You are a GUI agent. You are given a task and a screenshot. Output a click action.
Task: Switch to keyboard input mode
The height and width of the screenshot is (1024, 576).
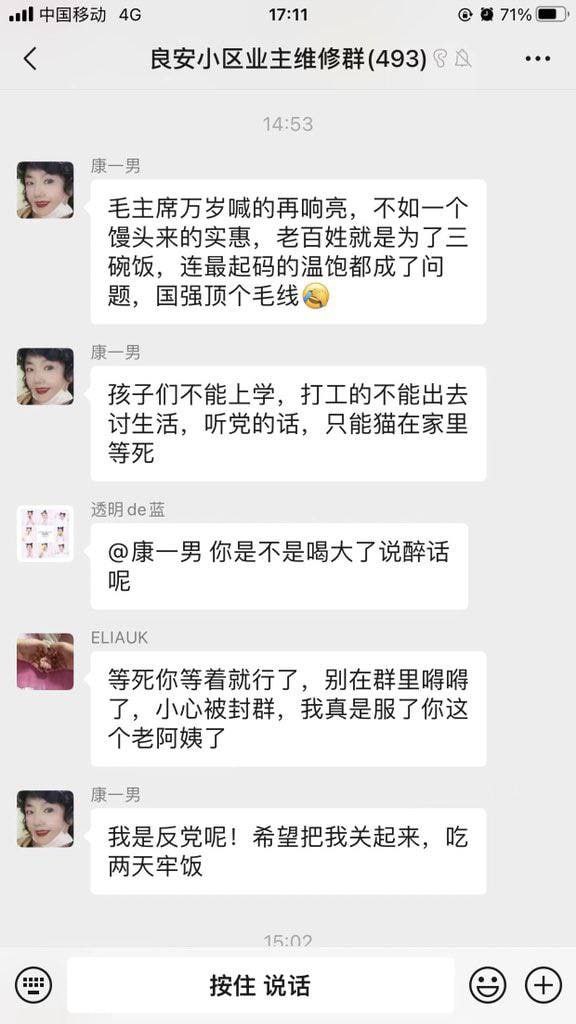coord(33,985)
